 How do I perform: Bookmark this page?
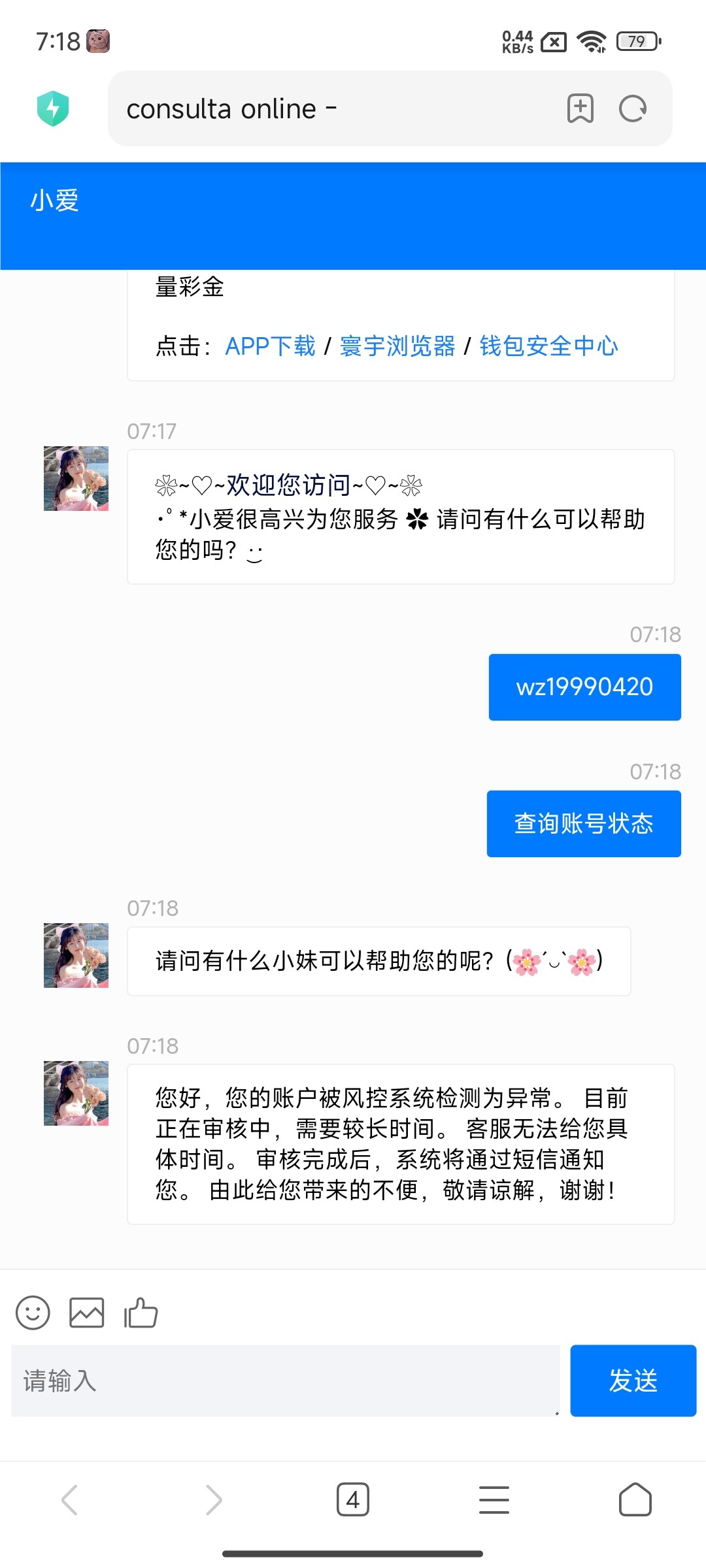tap(580, 108)
